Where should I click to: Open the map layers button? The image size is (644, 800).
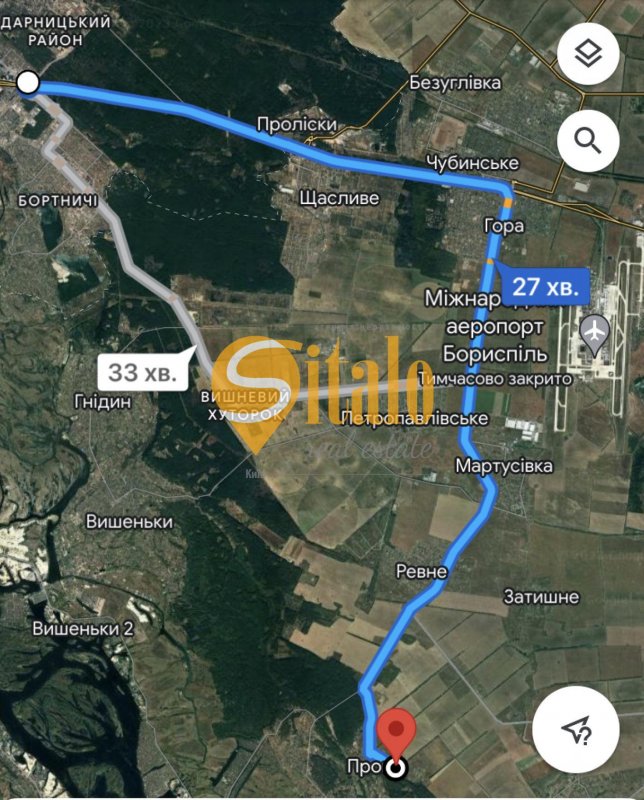(x=588, y=54)
